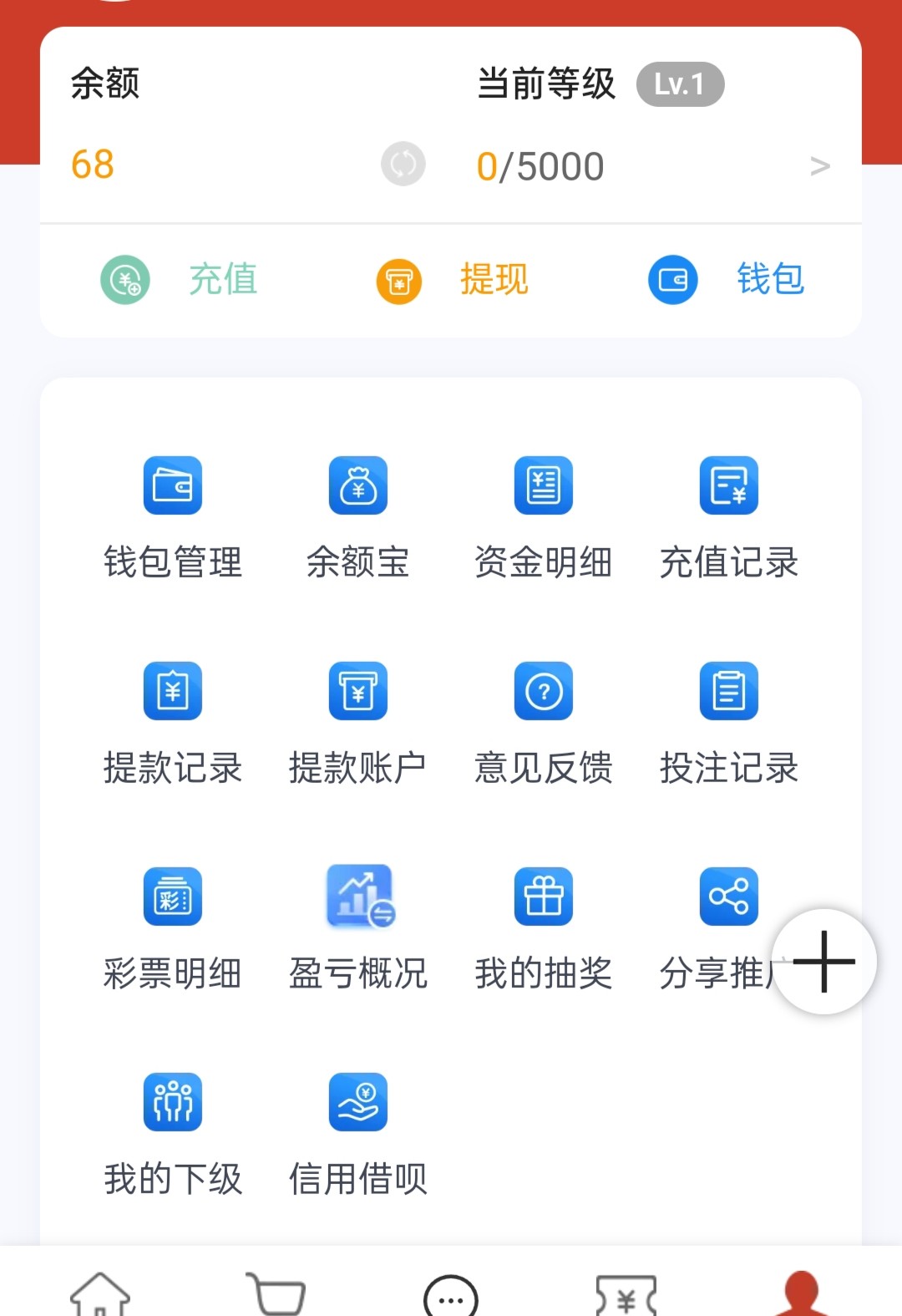Image resolution: width=902 pixels, height=1316 pixels.
Task: Refresh the balance amount
Action: click(x=403, y=164)
